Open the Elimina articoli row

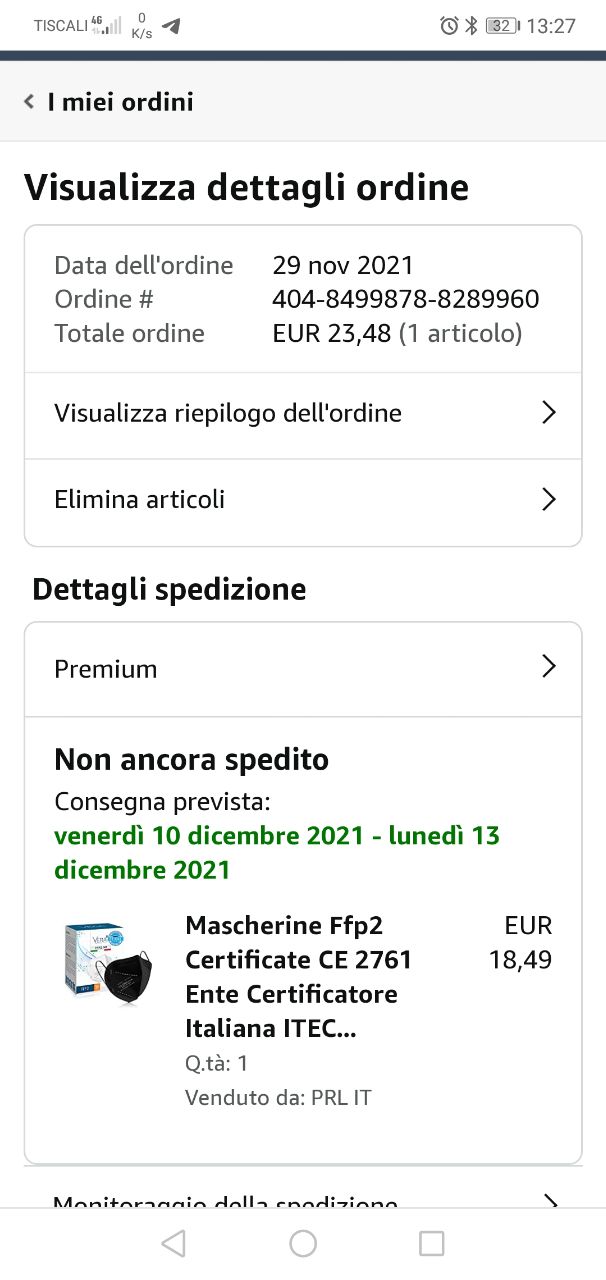click(x=303, y=500)
